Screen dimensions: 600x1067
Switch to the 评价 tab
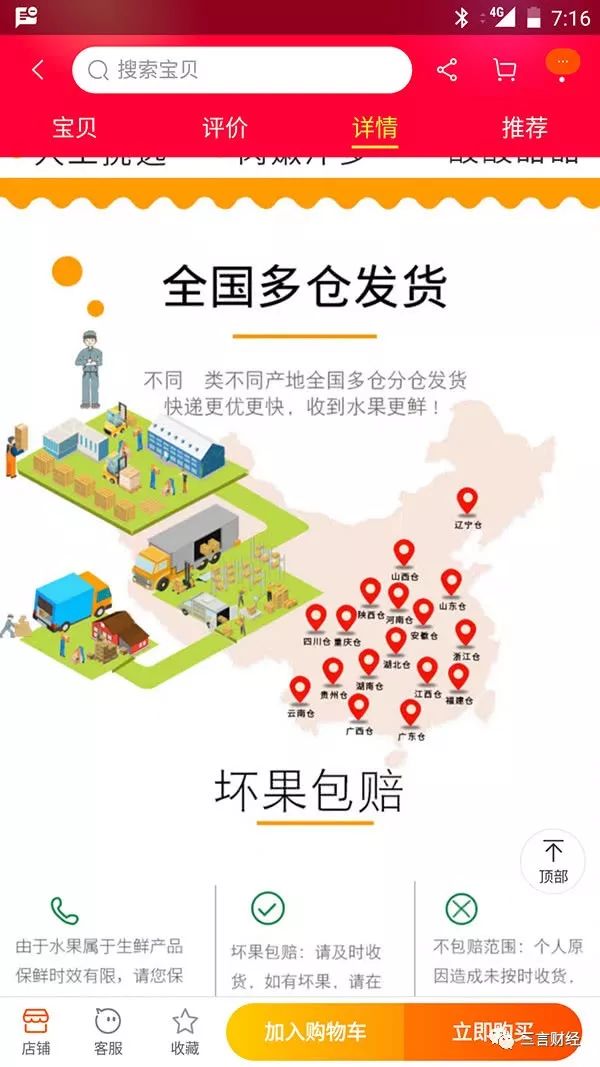tap(225, 127)
